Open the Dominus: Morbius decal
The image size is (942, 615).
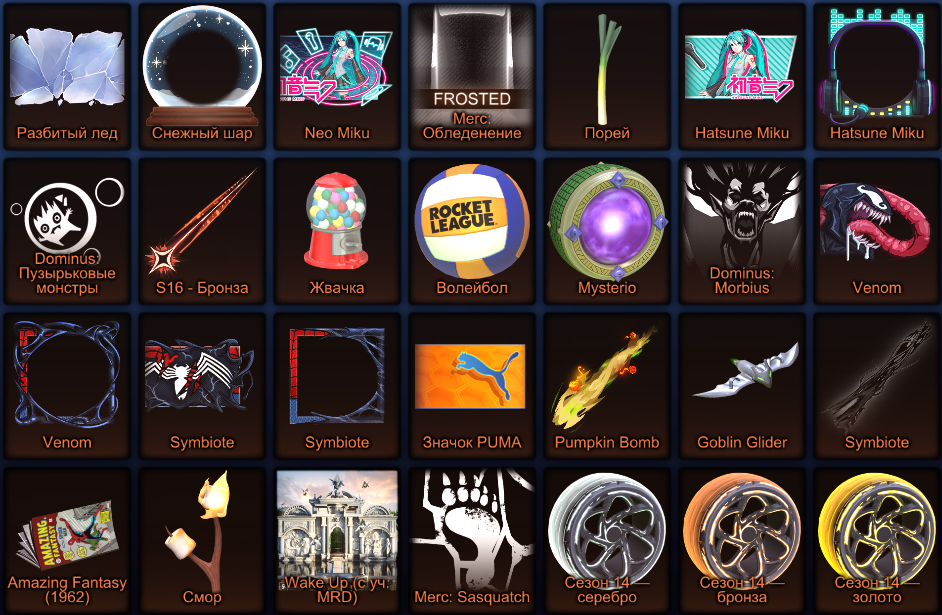click(x=742, y=230)
